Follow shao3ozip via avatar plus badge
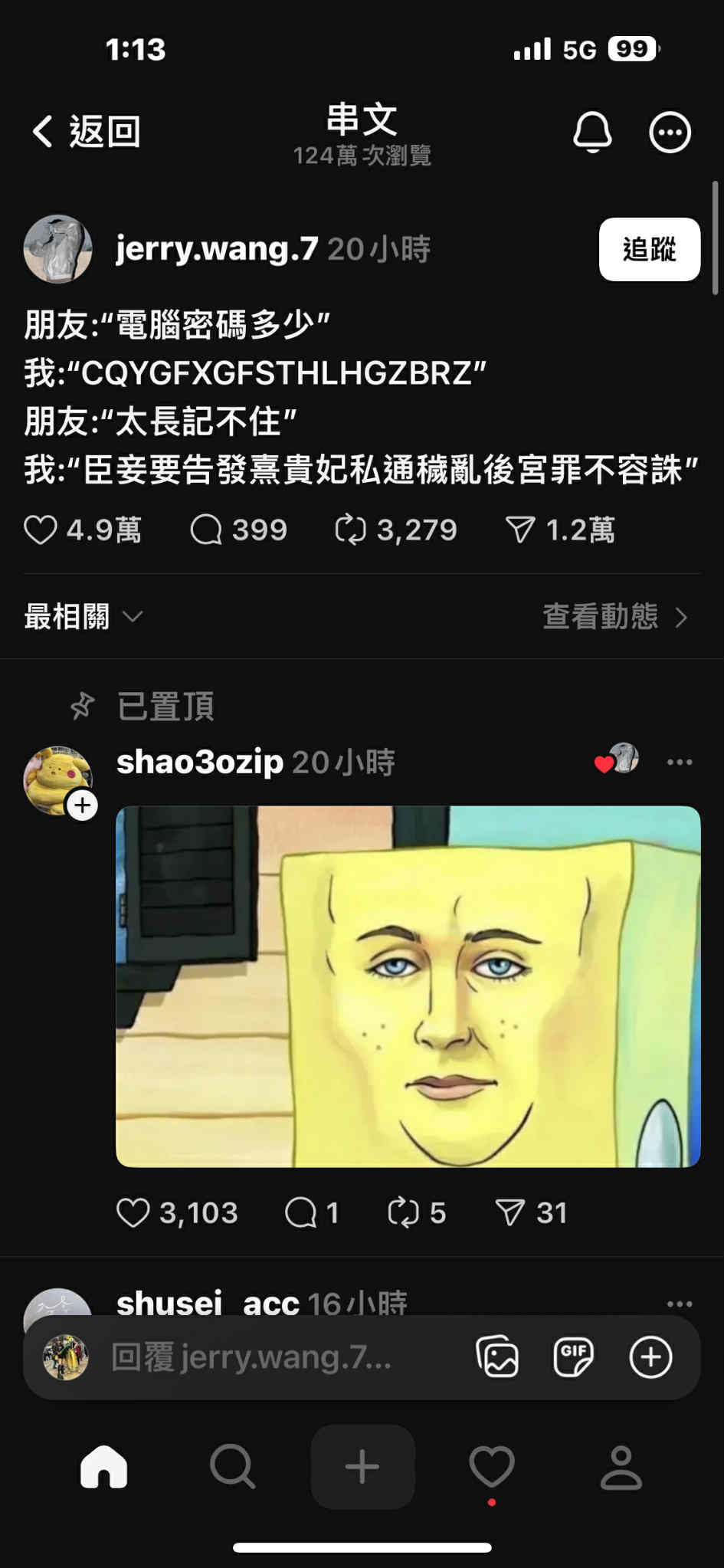Screen dimensions: 724x1568 point(82,805)
